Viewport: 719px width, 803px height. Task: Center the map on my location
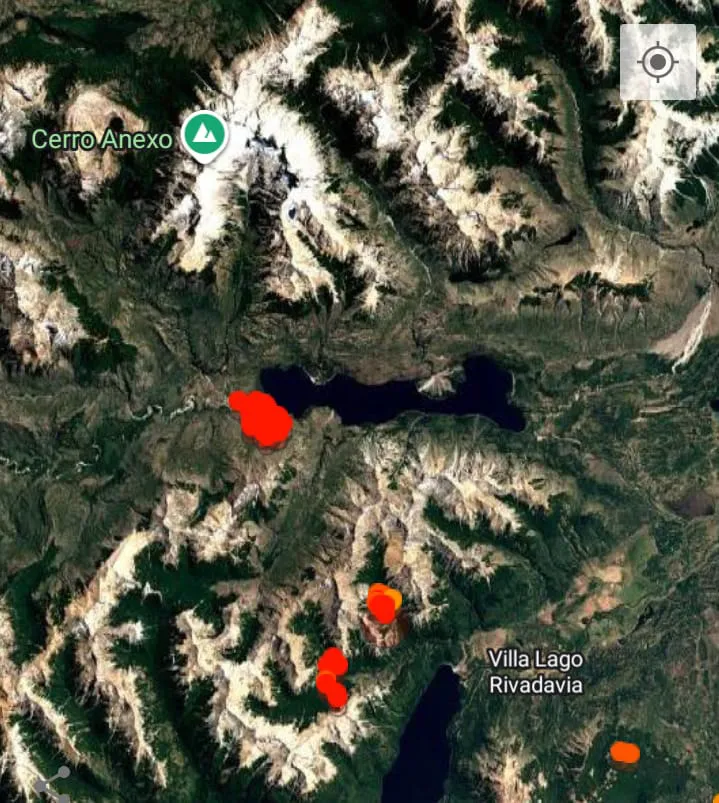pyautogui.click(x=657, y=62)
